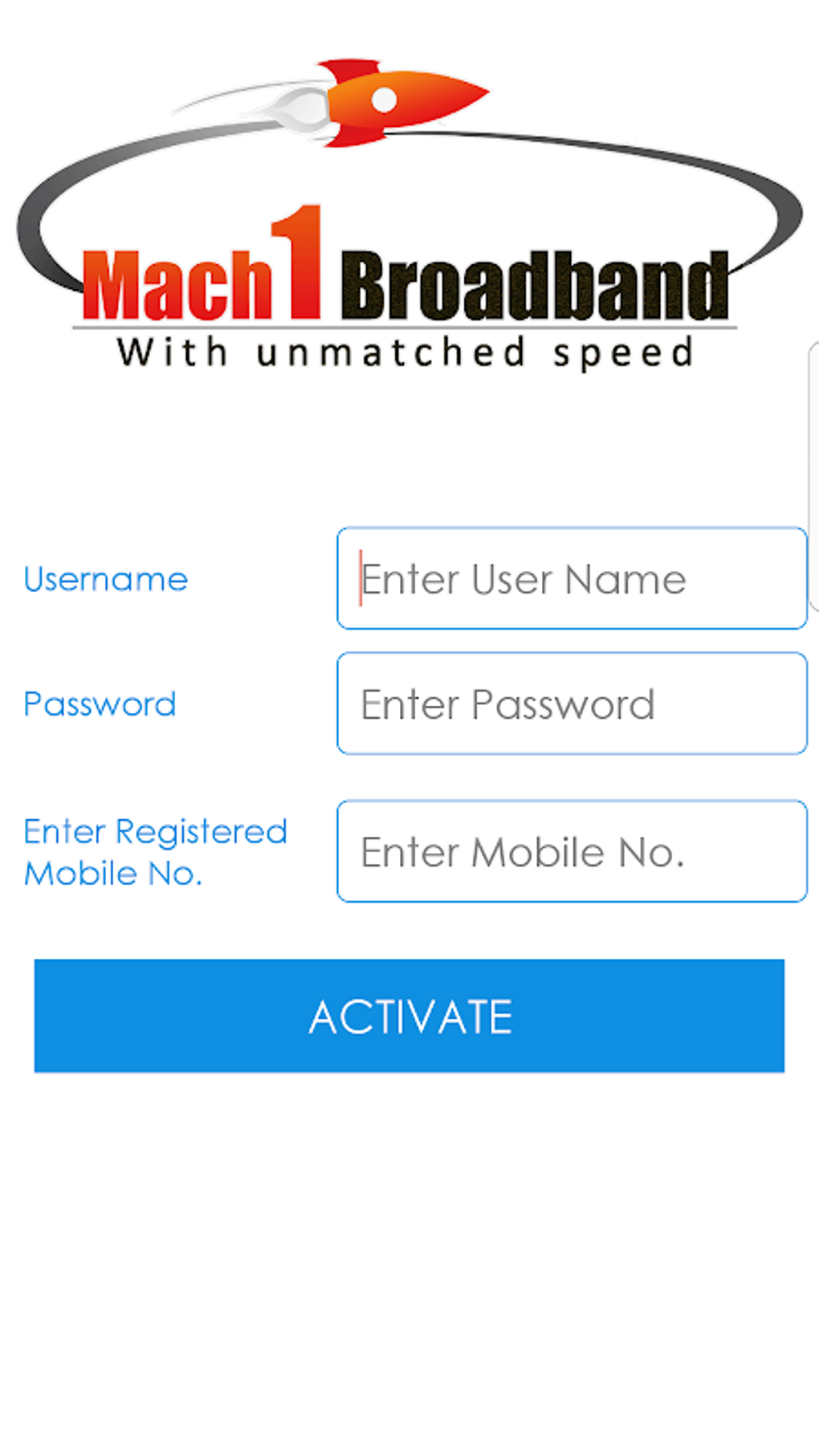Screen dimensions: 819x1456
Task: Focus the Enter Password field
Action: (x=572, y=704)
